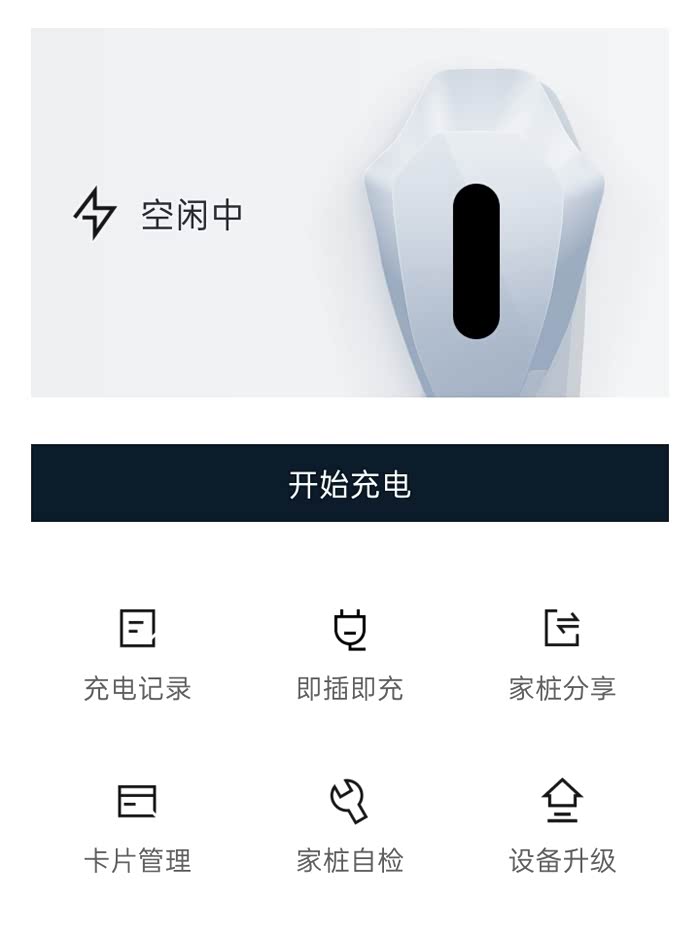Go to 卡片管理 card management
700x933 pixels.
coord(138,828)
